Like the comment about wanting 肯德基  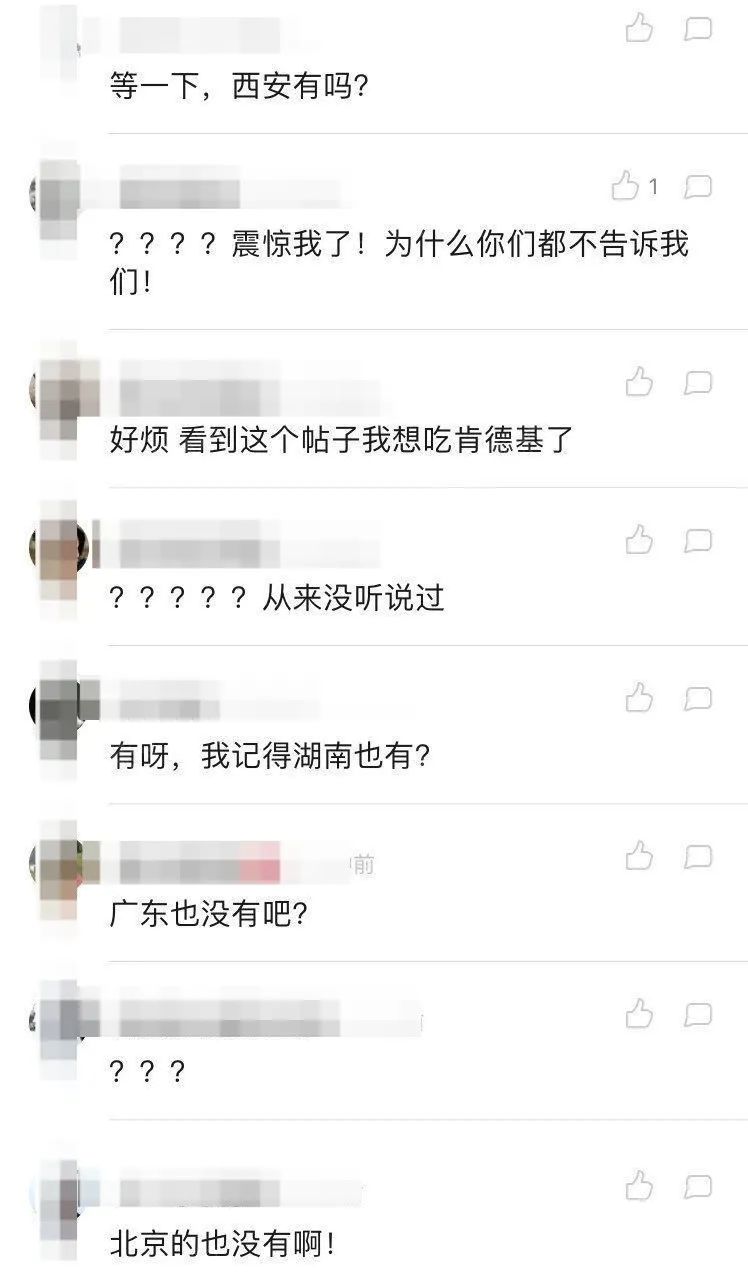click(639, 382)
